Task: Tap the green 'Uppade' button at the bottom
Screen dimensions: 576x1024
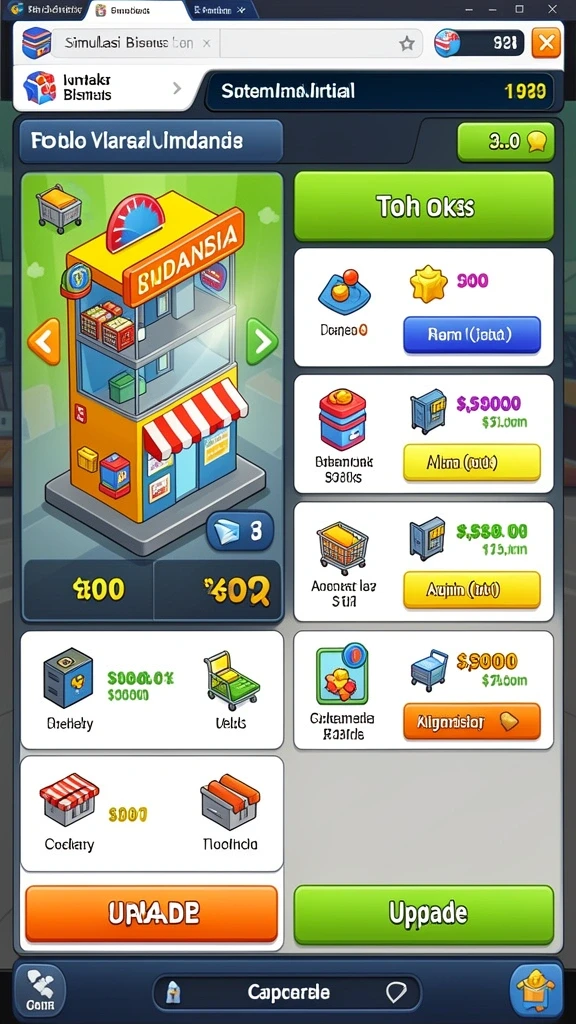Action: coord(424,914)
